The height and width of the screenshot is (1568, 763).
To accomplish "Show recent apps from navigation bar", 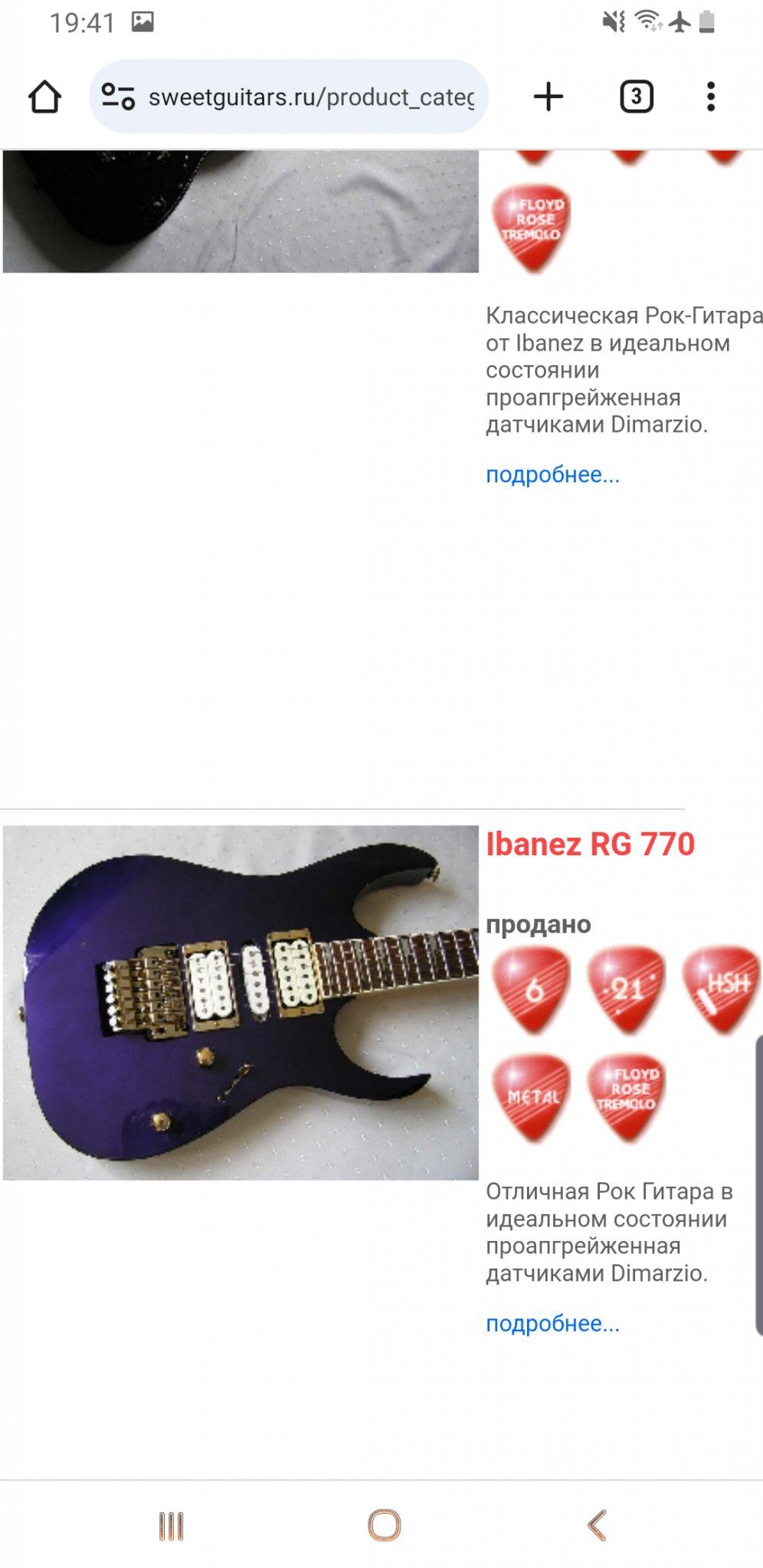I will pos(171,1526).
